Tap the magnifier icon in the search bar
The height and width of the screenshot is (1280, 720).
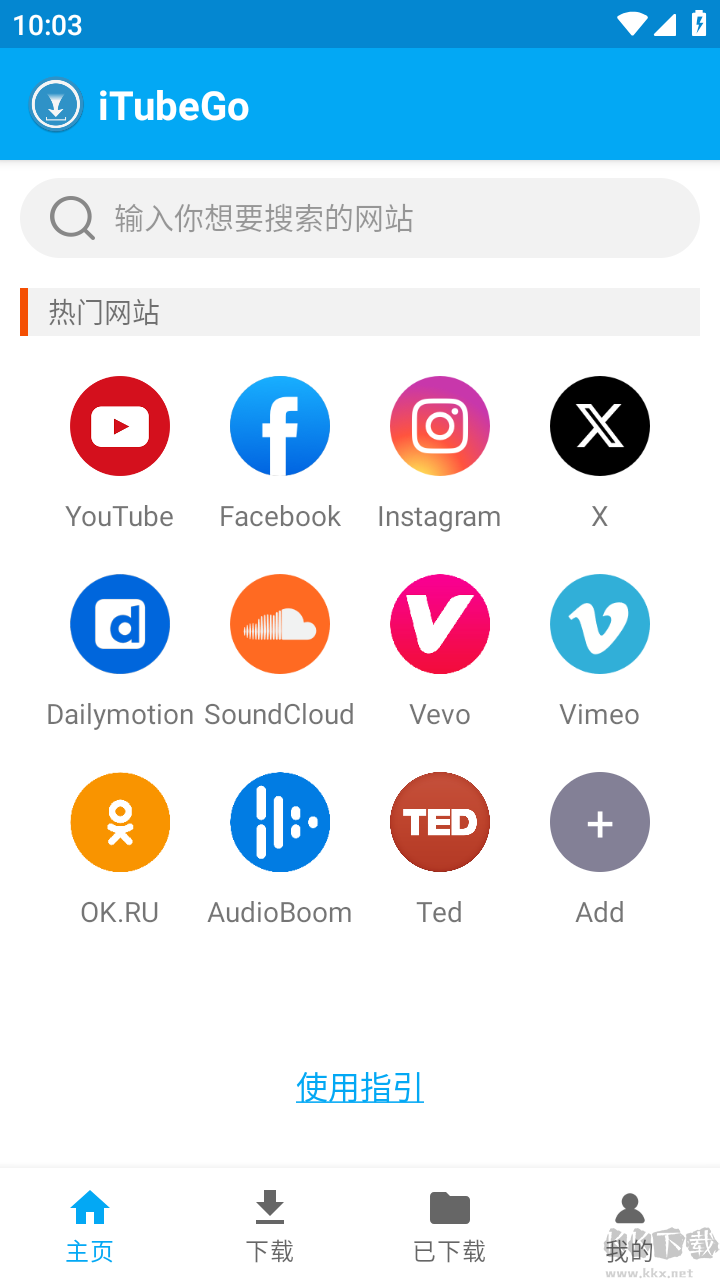71,218
